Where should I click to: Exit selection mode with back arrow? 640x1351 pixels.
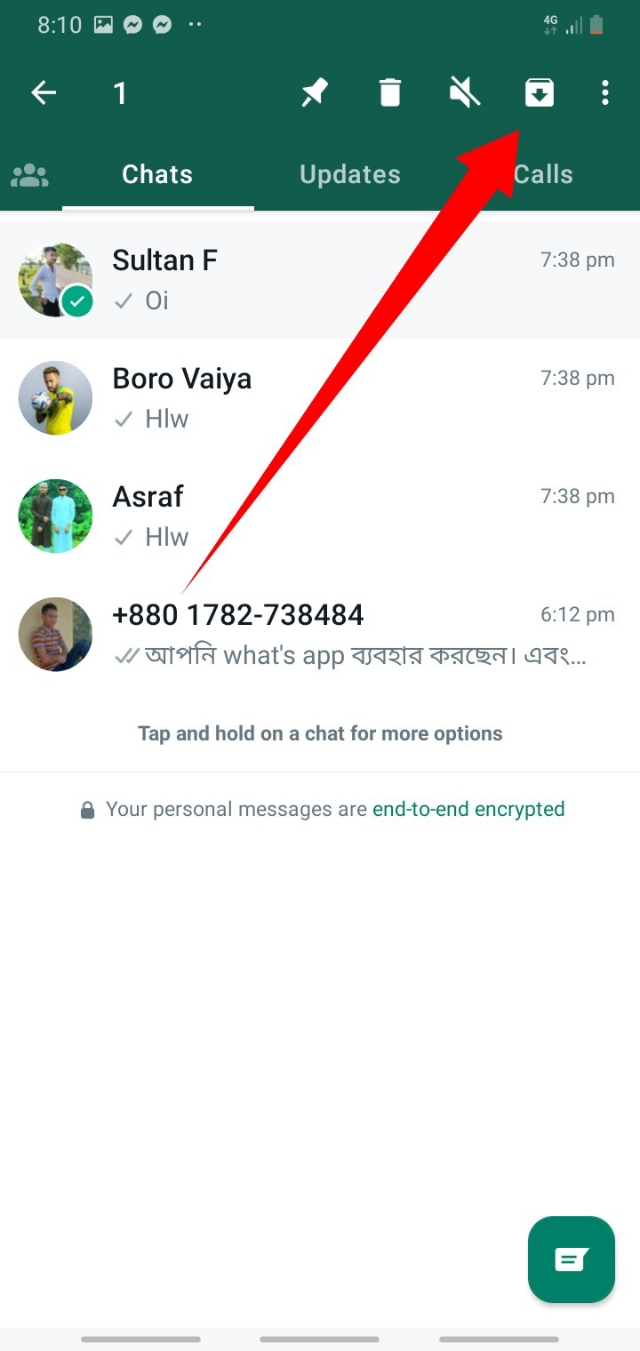tap(44, 93)
